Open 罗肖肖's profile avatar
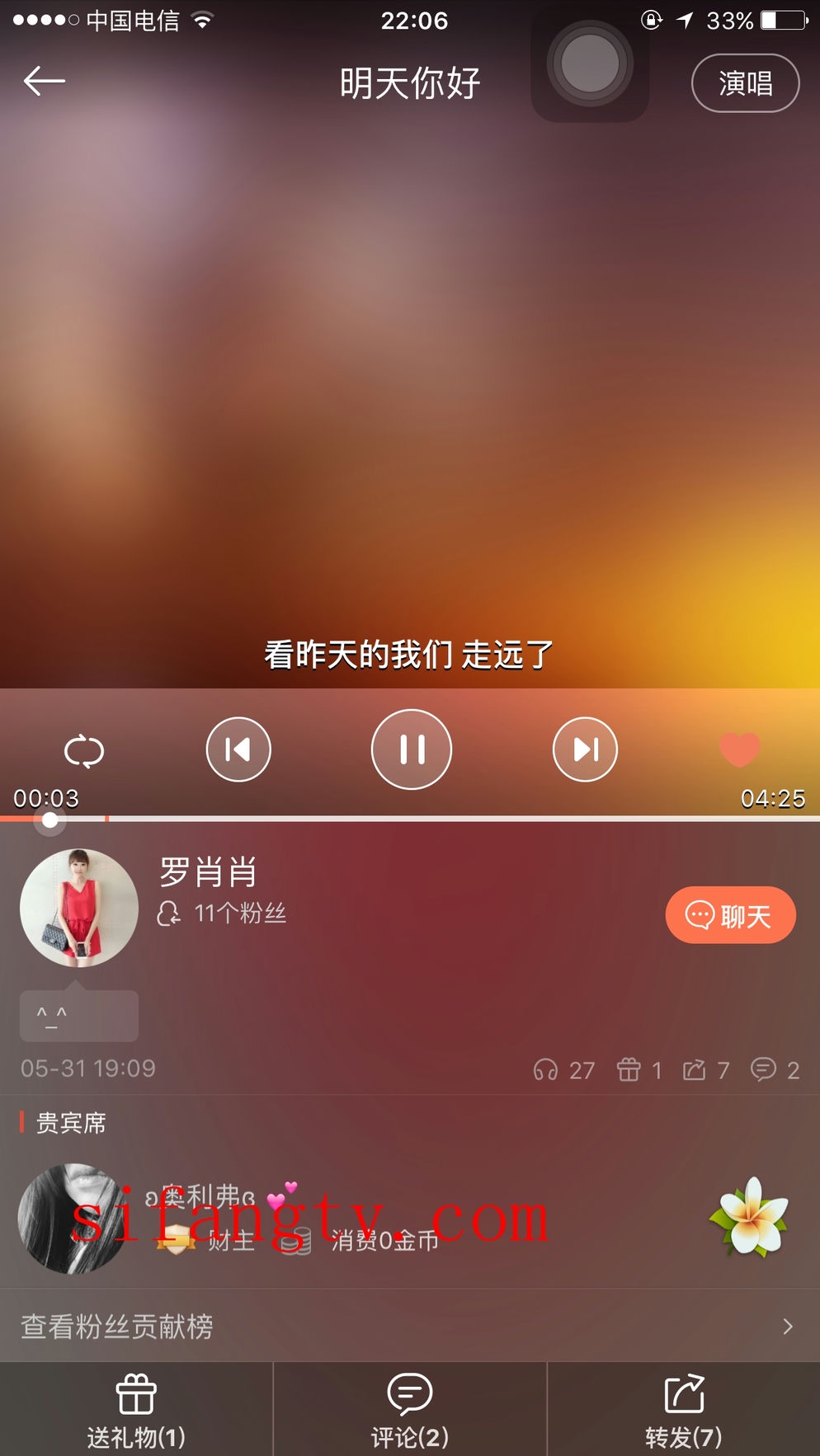Screen dimensions: 820x1456 [79, 908]
